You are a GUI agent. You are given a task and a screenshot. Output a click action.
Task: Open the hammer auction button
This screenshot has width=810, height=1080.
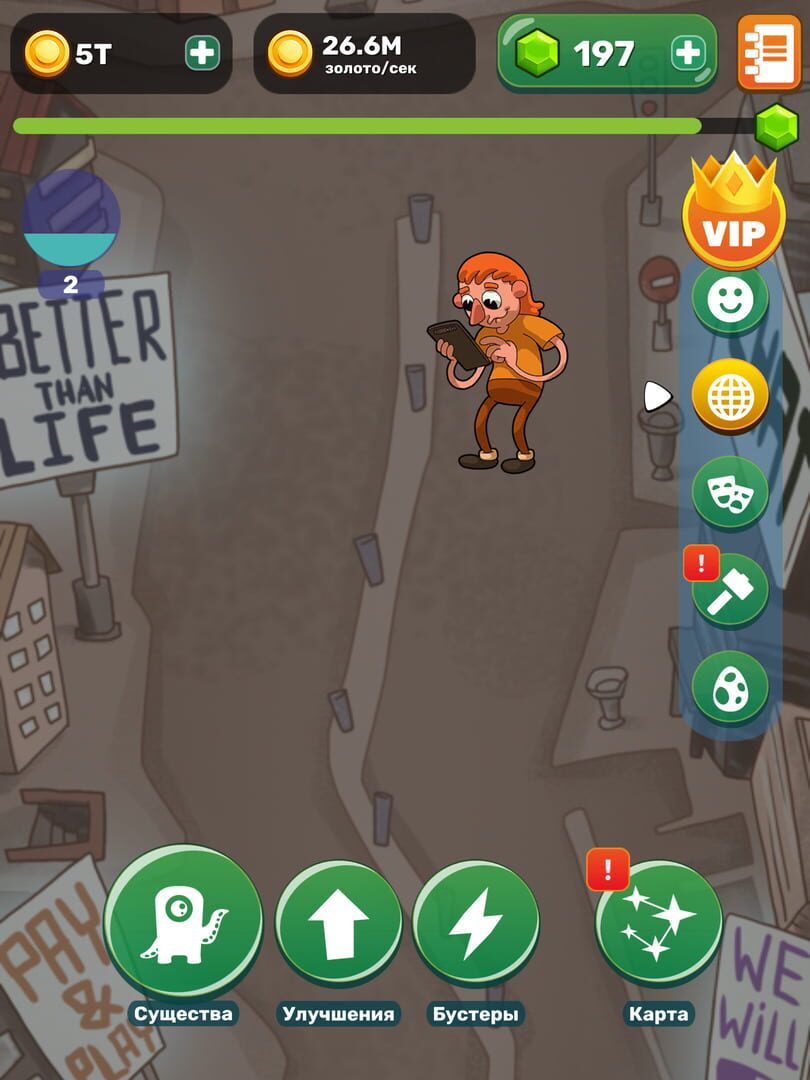coord(730,592)
